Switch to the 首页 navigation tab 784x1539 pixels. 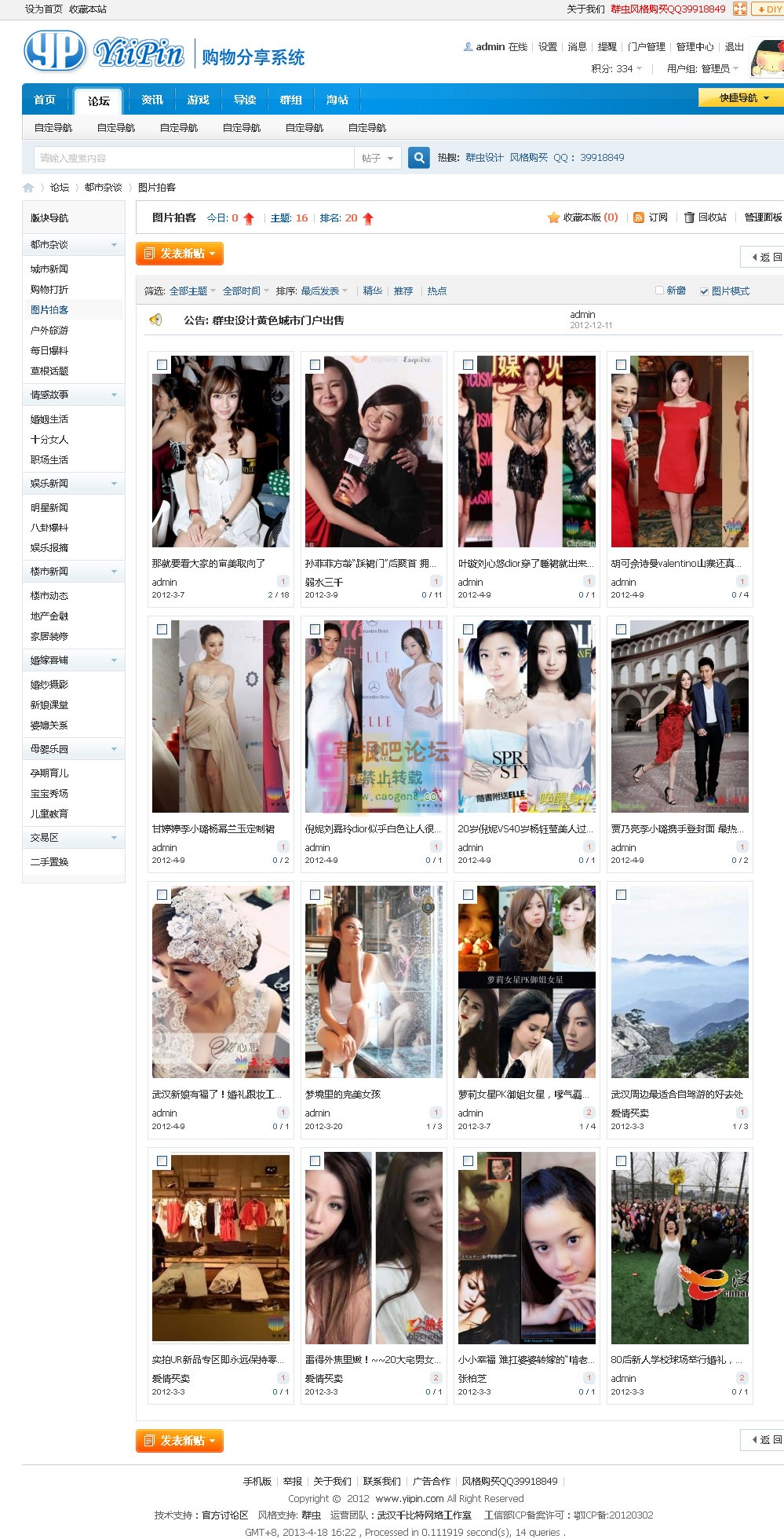(45, 100)
